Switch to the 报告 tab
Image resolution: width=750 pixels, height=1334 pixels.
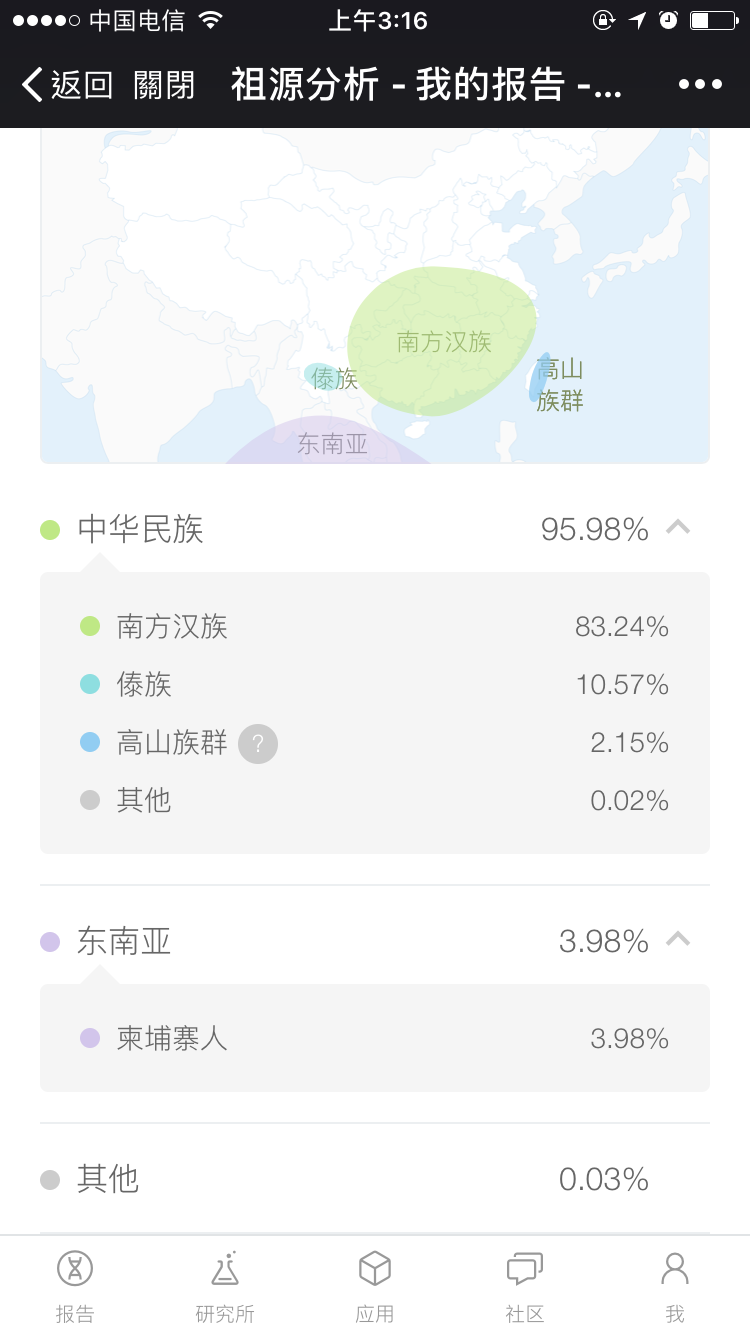pyautogui.click(x=75, y=1285)
